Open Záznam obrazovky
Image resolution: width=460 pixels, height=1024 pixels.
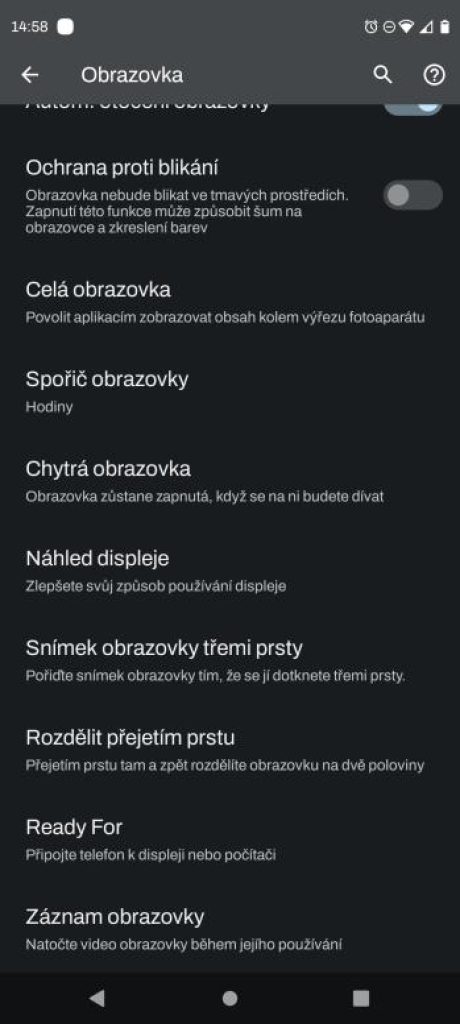(230, 929)
